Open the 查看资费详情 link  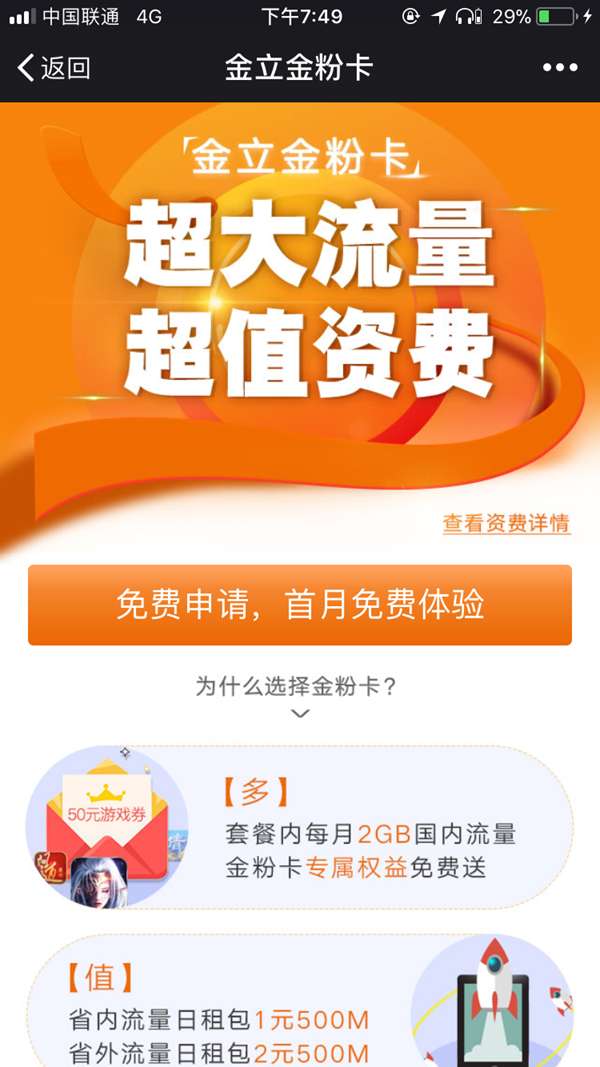(506, 523)
